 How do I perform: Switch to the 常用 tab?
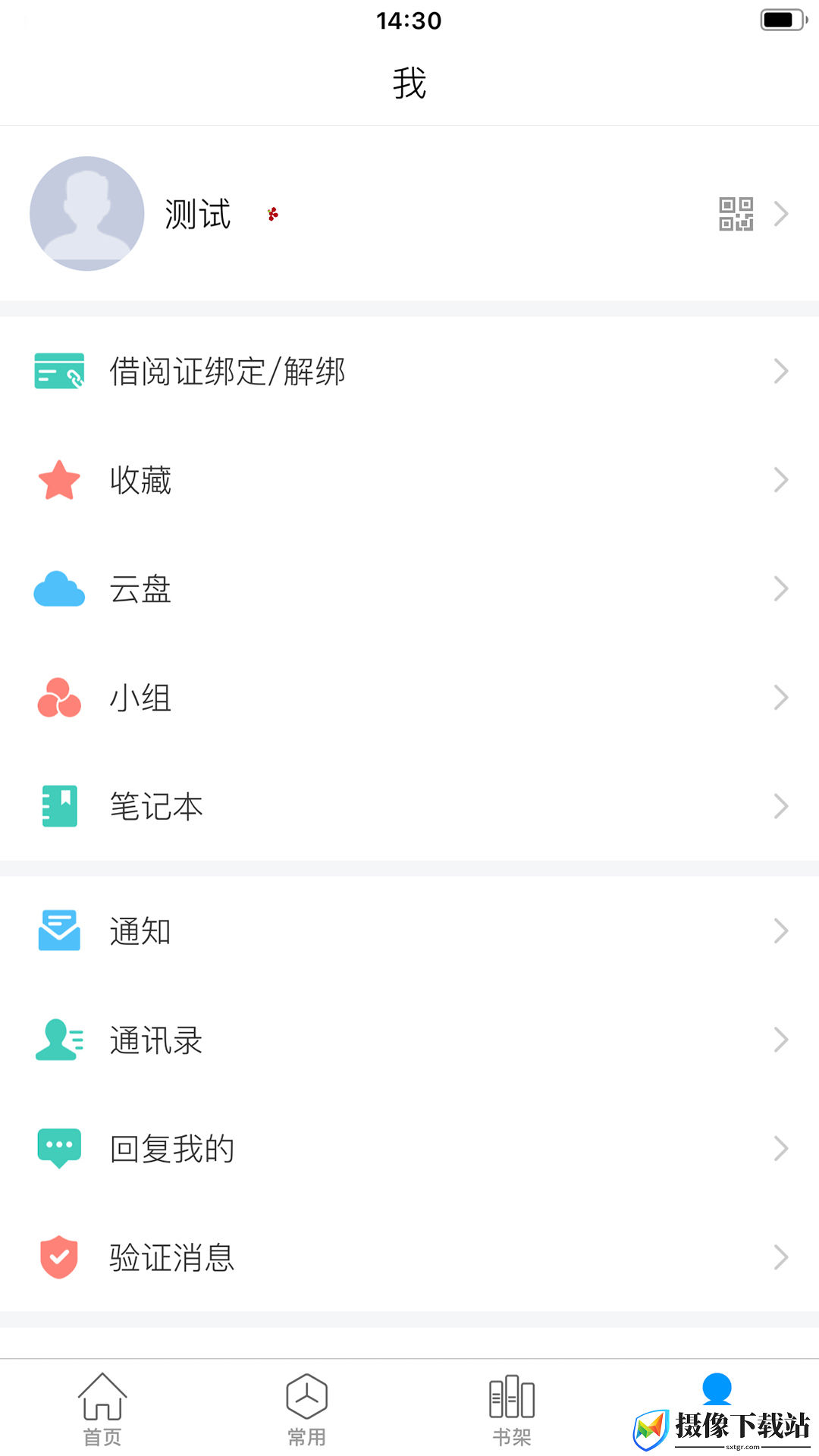click(307, 1409)
